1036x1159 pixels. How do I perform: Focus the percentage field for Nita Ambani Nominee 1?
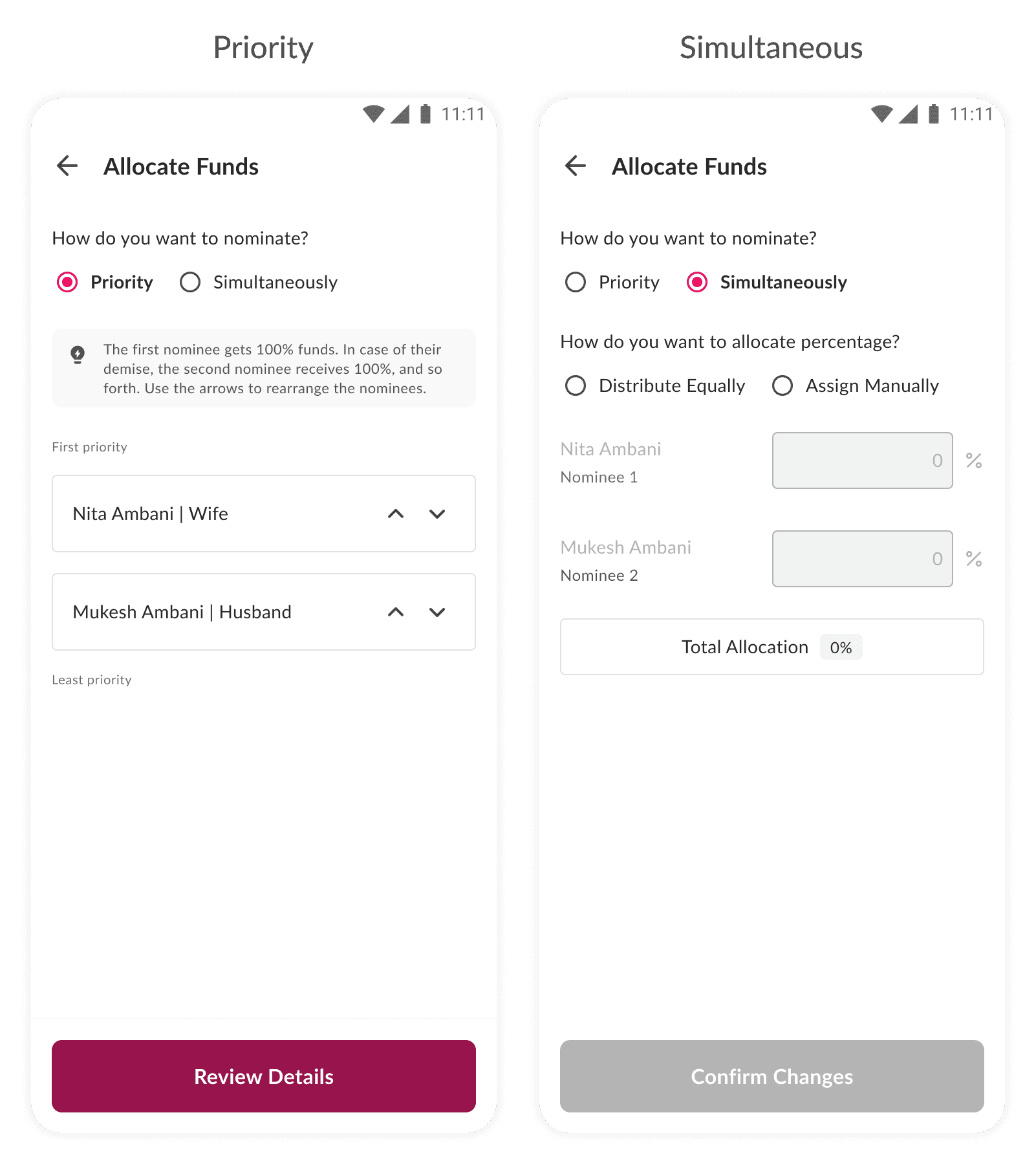coord(862,460)
